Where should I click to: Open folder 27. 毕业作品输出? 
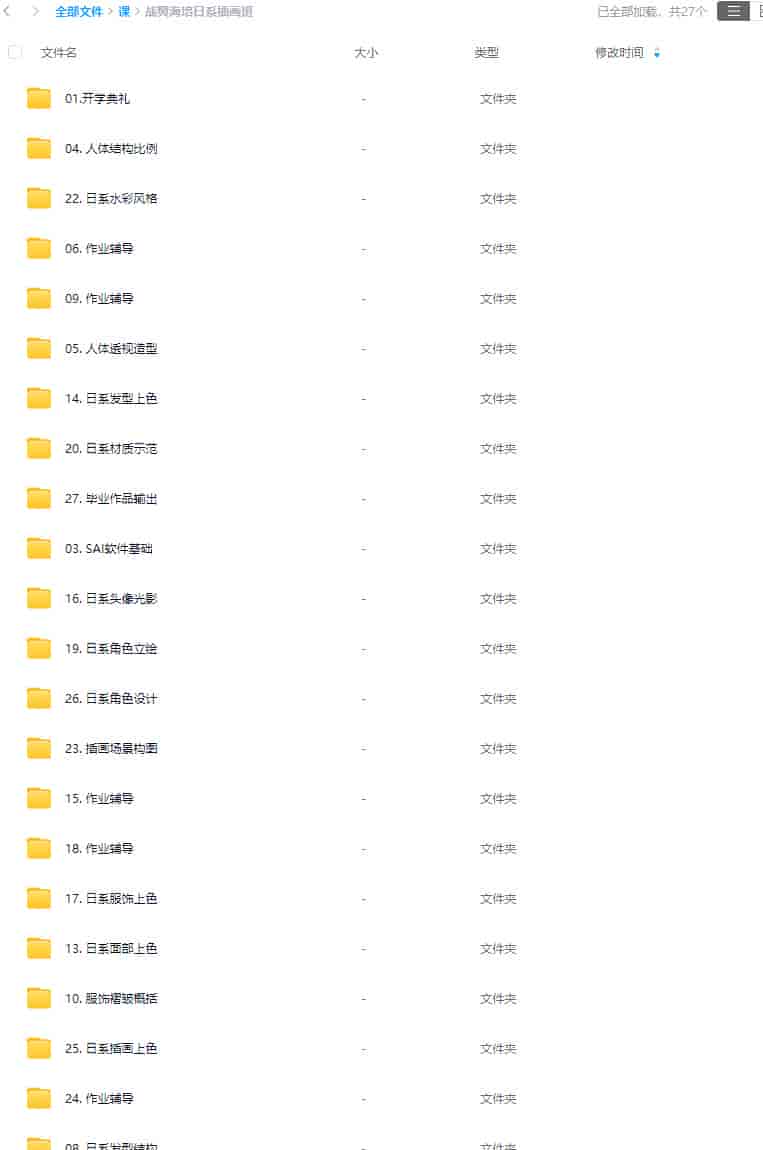coord(110,499)
